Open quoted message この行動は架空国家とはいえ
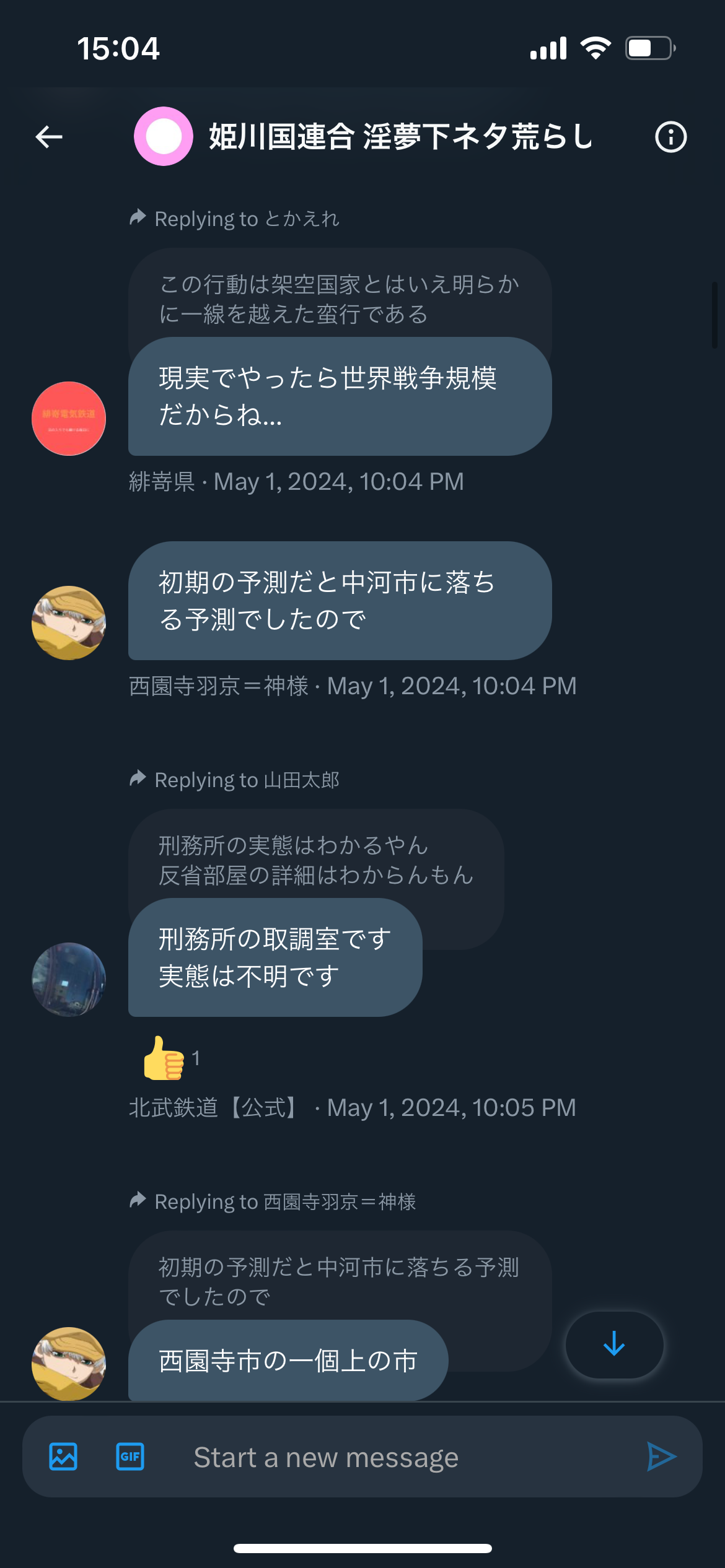This screenshot has height=1568, width=725. pos(340,299)
